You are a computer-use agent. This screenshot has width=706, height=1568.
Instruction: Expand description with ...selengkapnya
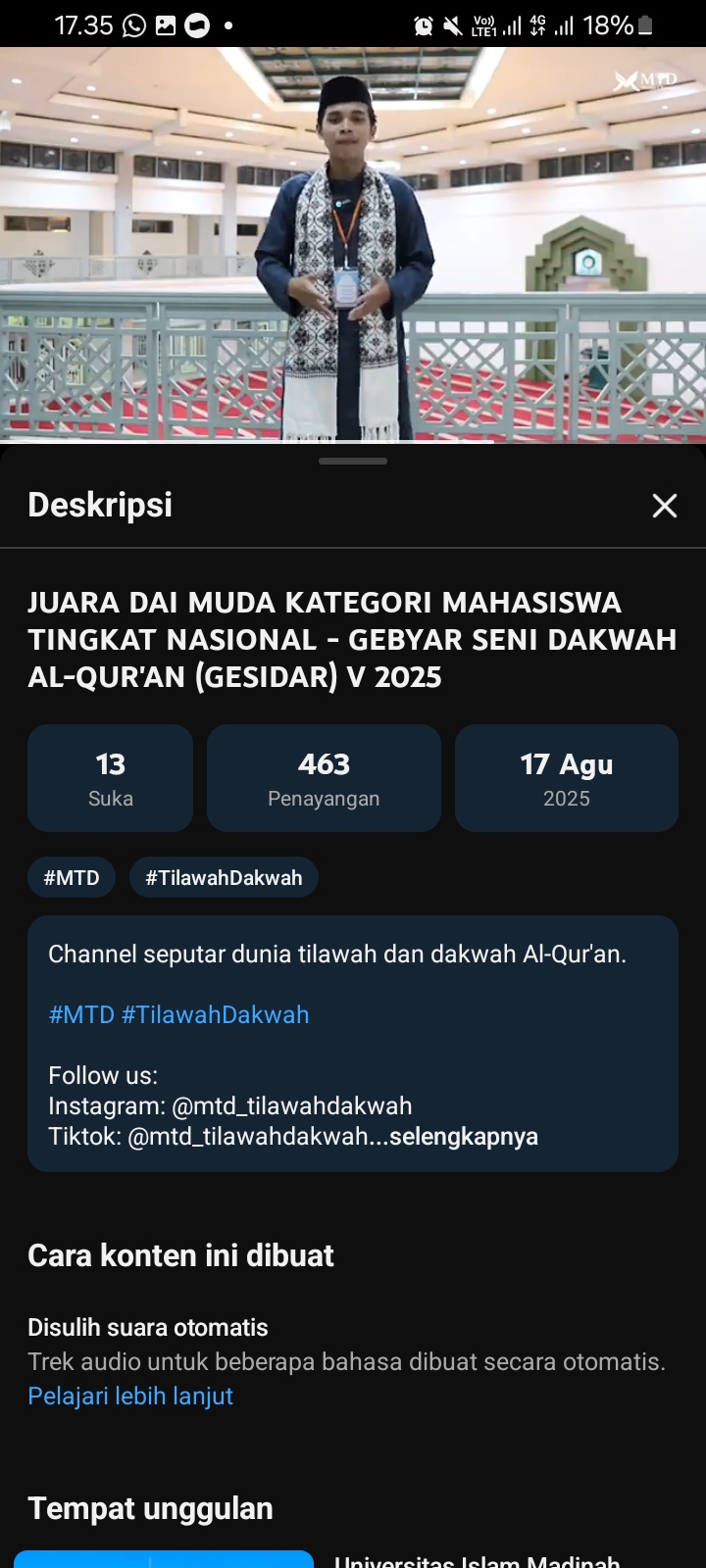pos(463,1136)
